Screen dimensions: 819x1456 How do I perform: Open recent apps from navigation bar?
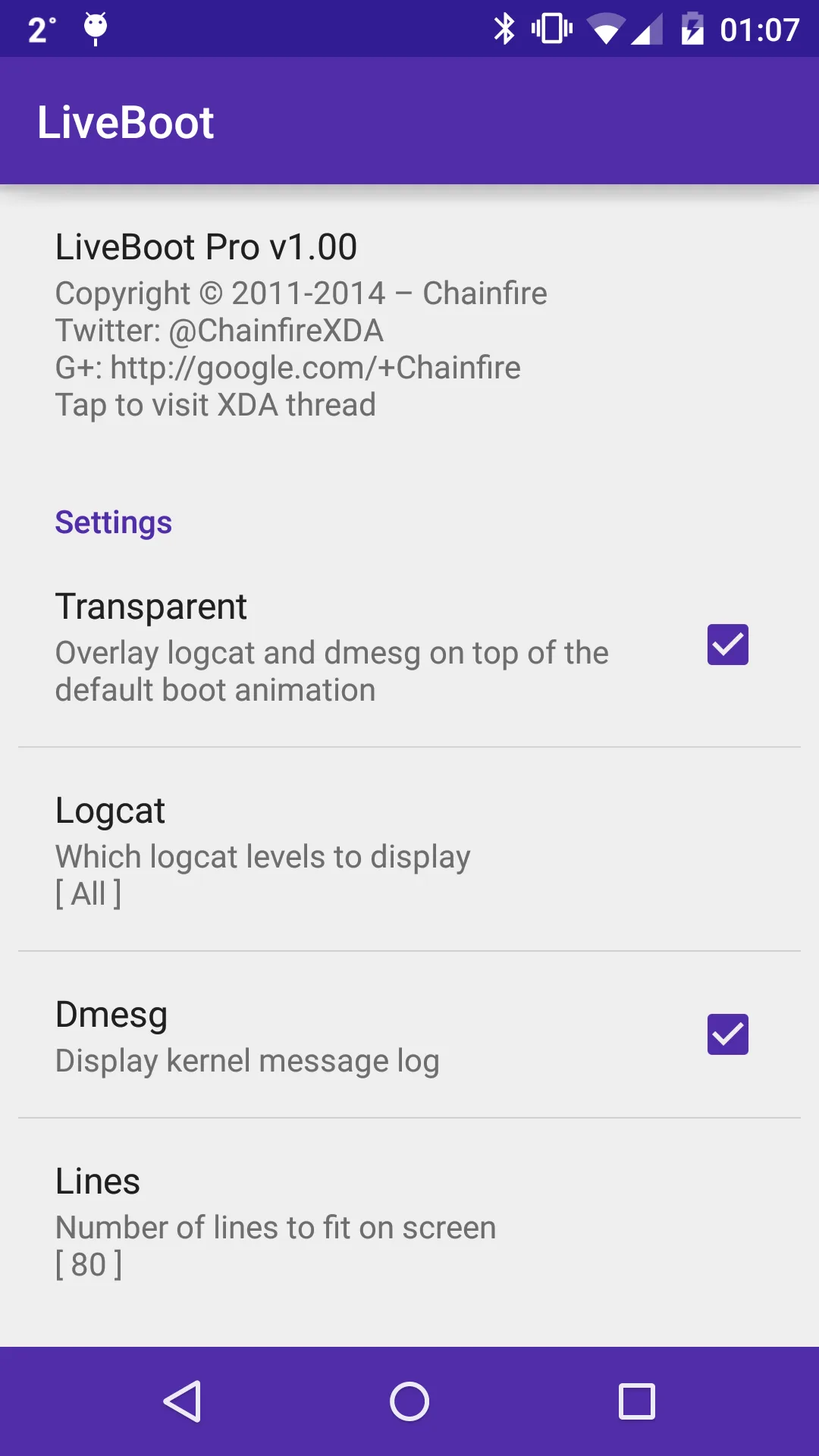click(637, 1401)
